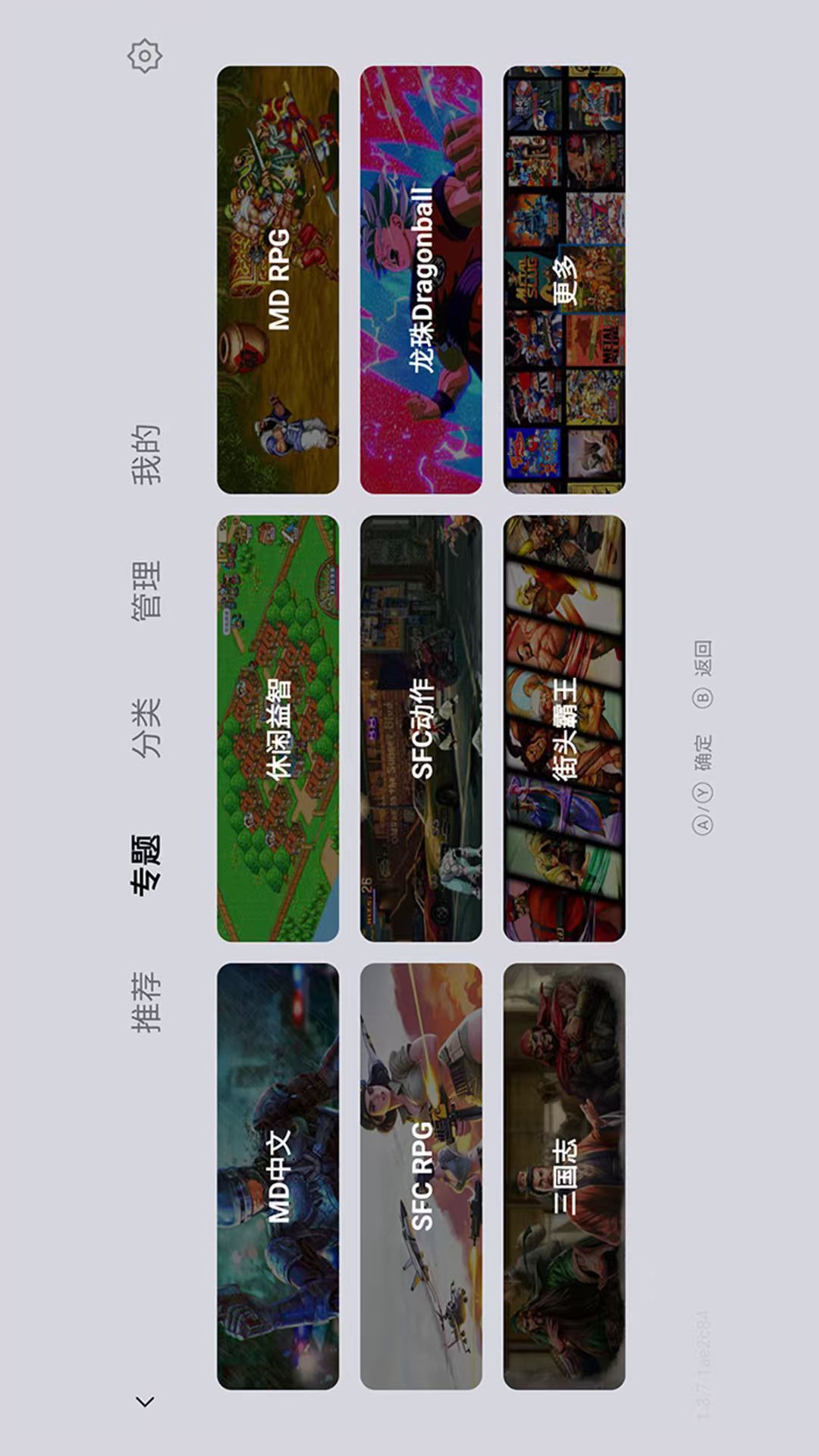Open the 我的 (Mine) tab
The height and width of the screenshot is (1456, 819).
[146, 455]
